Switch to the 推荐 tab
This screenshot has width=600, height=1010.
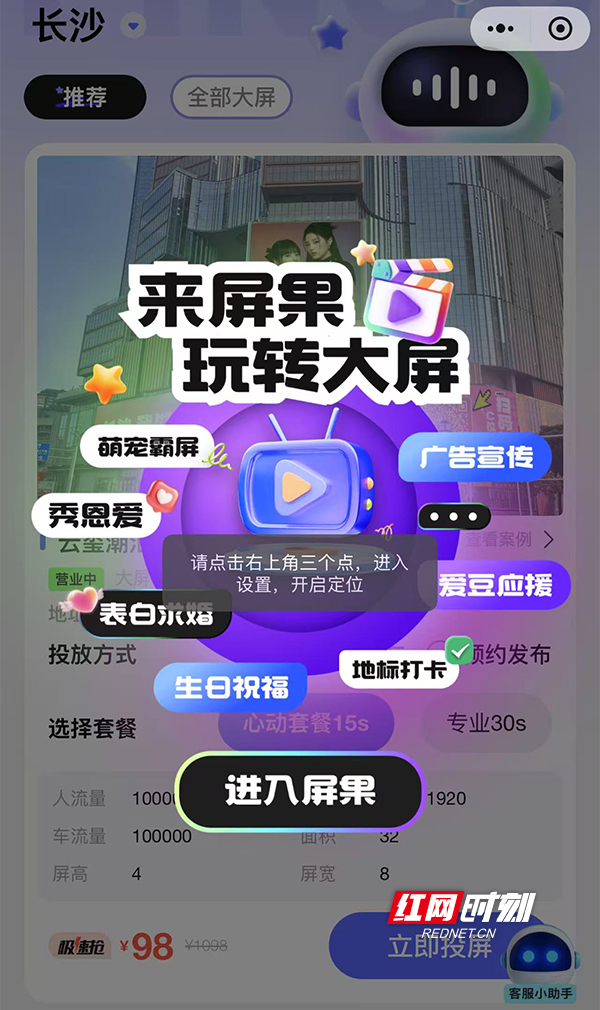click(85, 97)
